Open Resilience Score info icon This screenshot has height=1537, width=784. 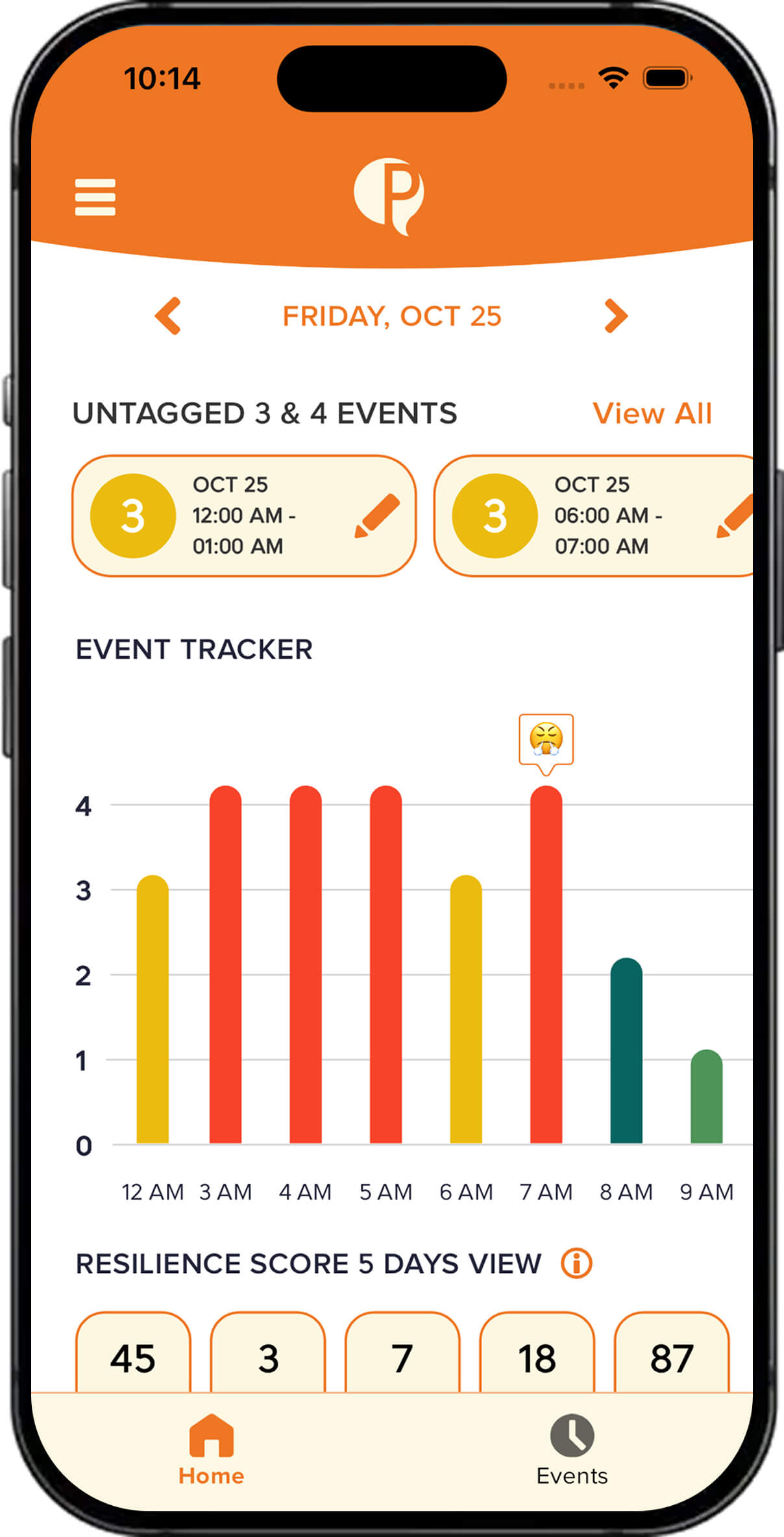click(576, 1264)
